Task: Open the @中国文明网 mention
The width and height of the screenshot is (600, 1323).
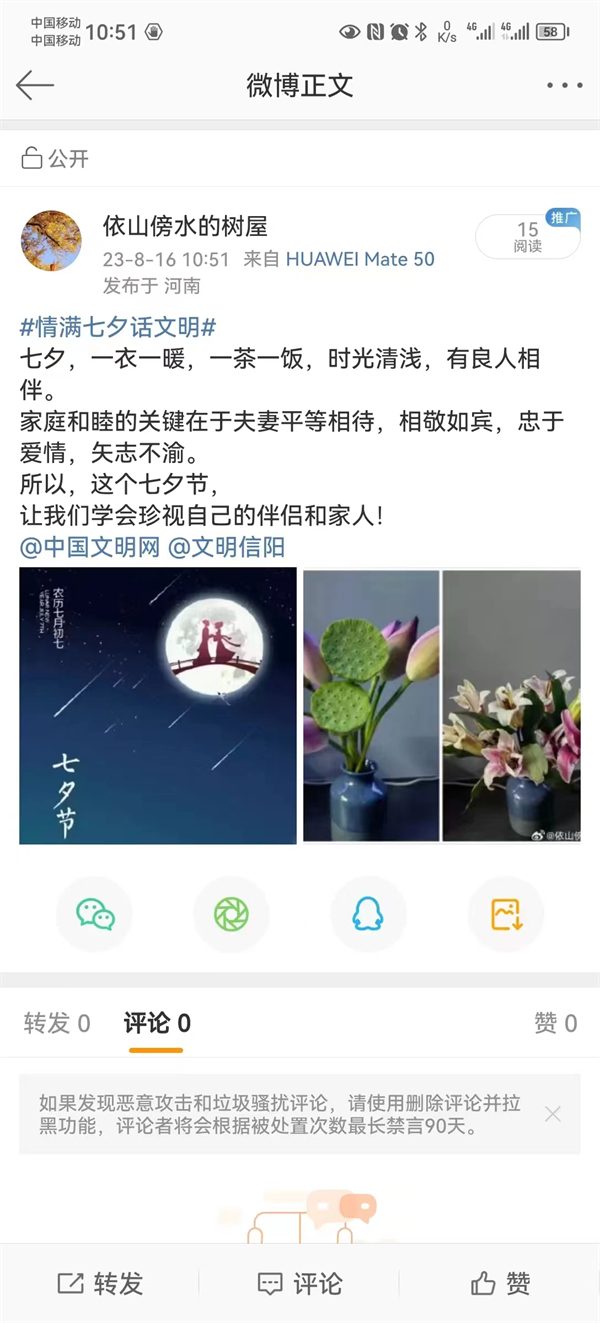Action: click(x=90, y=547)
